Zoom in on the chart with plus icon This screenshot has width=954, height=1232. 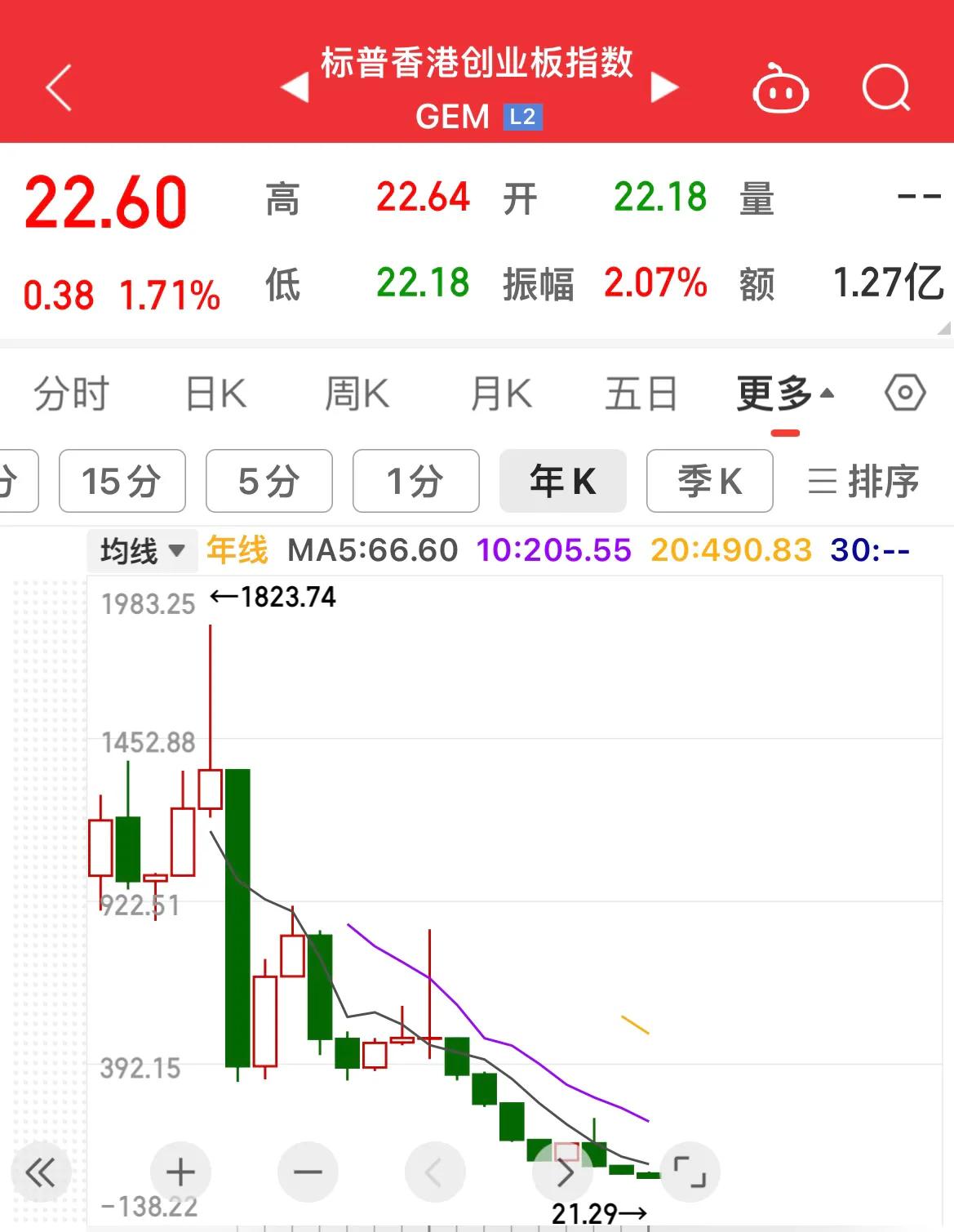point(180,1172)
